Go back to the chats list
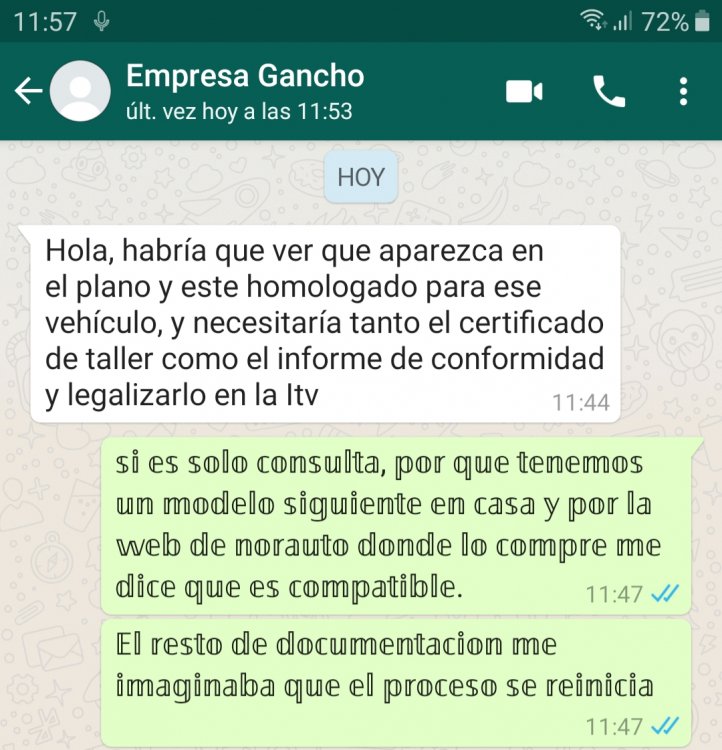The image size is (722, 750). point(27,92)
